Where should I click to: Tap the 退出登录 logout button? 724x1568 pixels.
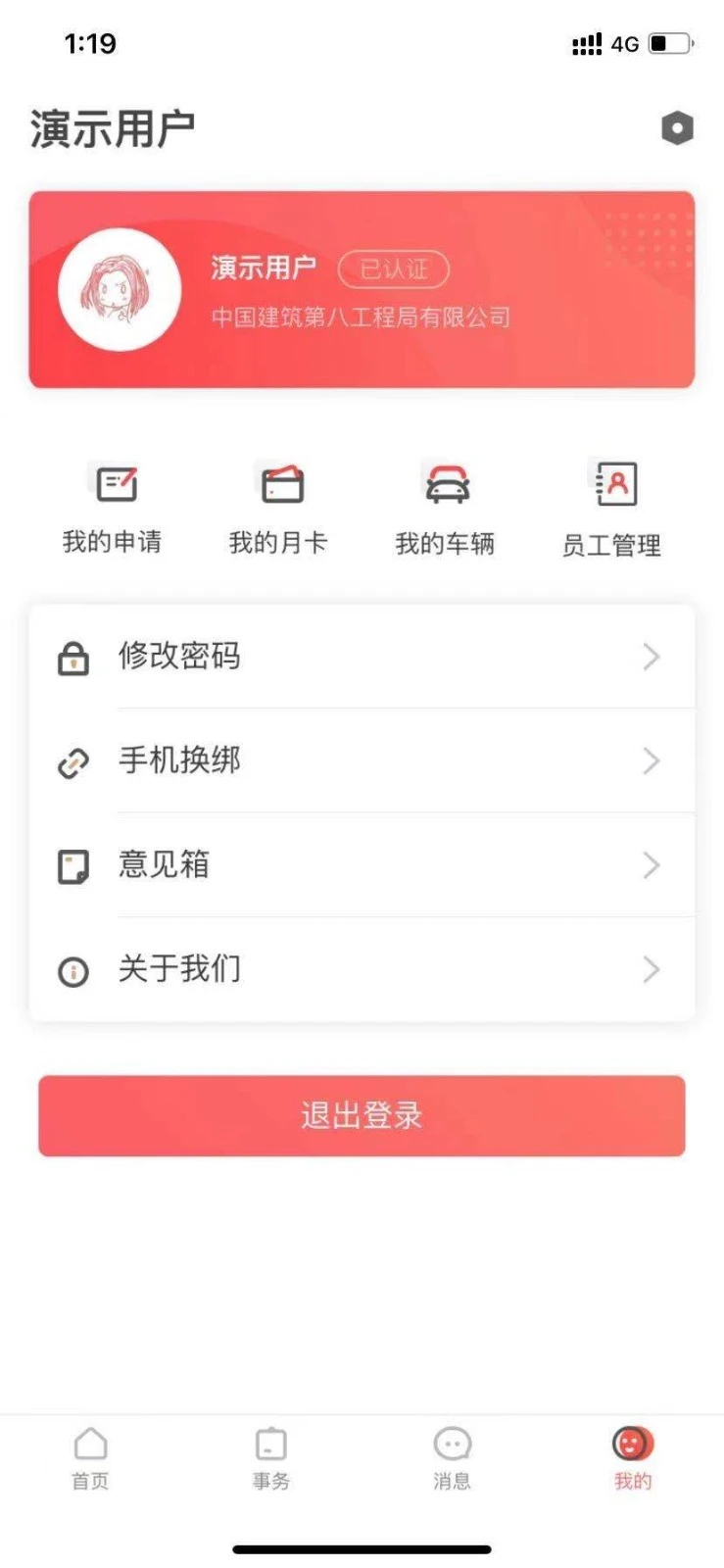point(362,1116)
